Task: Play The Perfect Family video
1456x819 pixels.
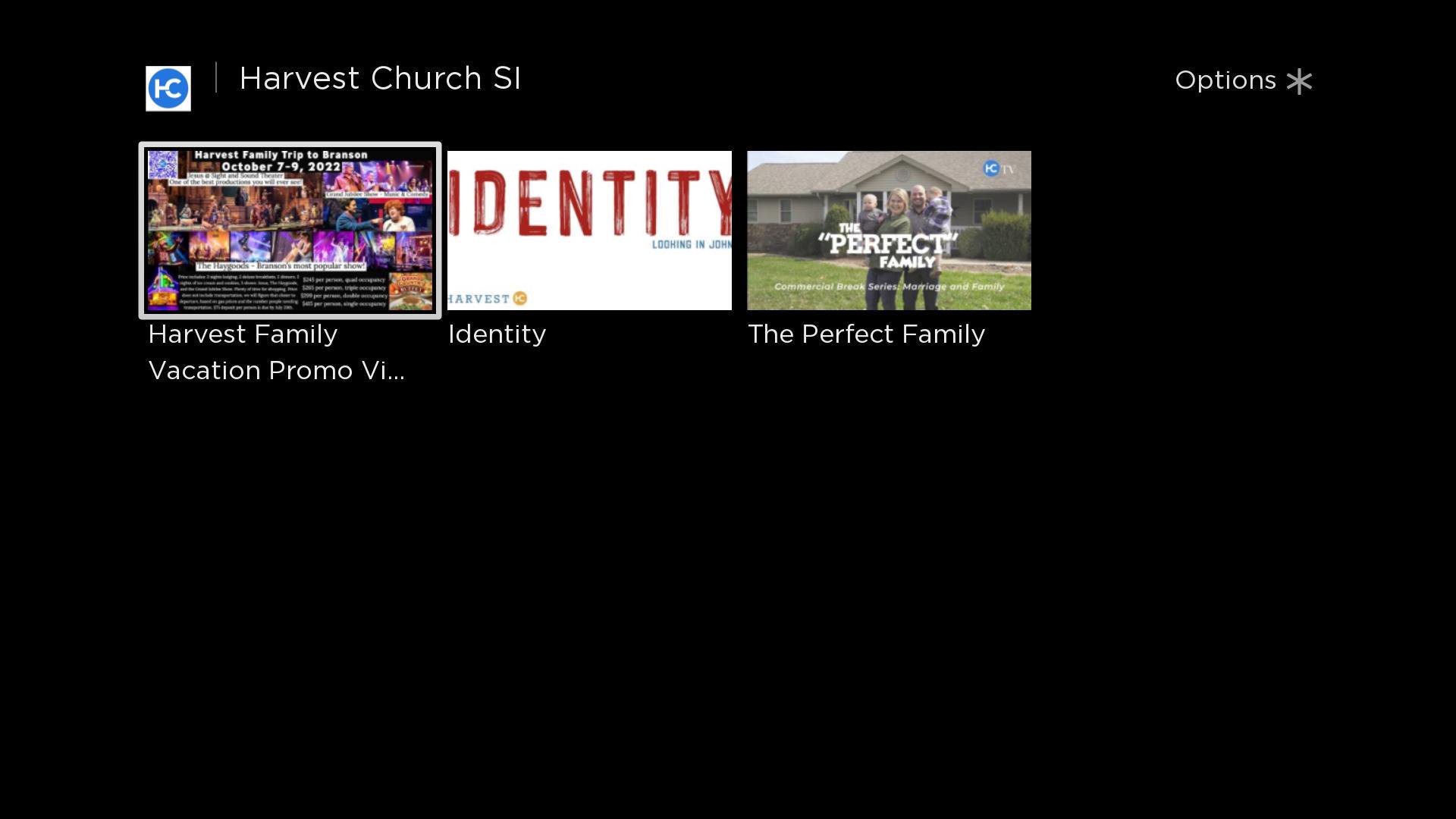Action: coord(889,231)
